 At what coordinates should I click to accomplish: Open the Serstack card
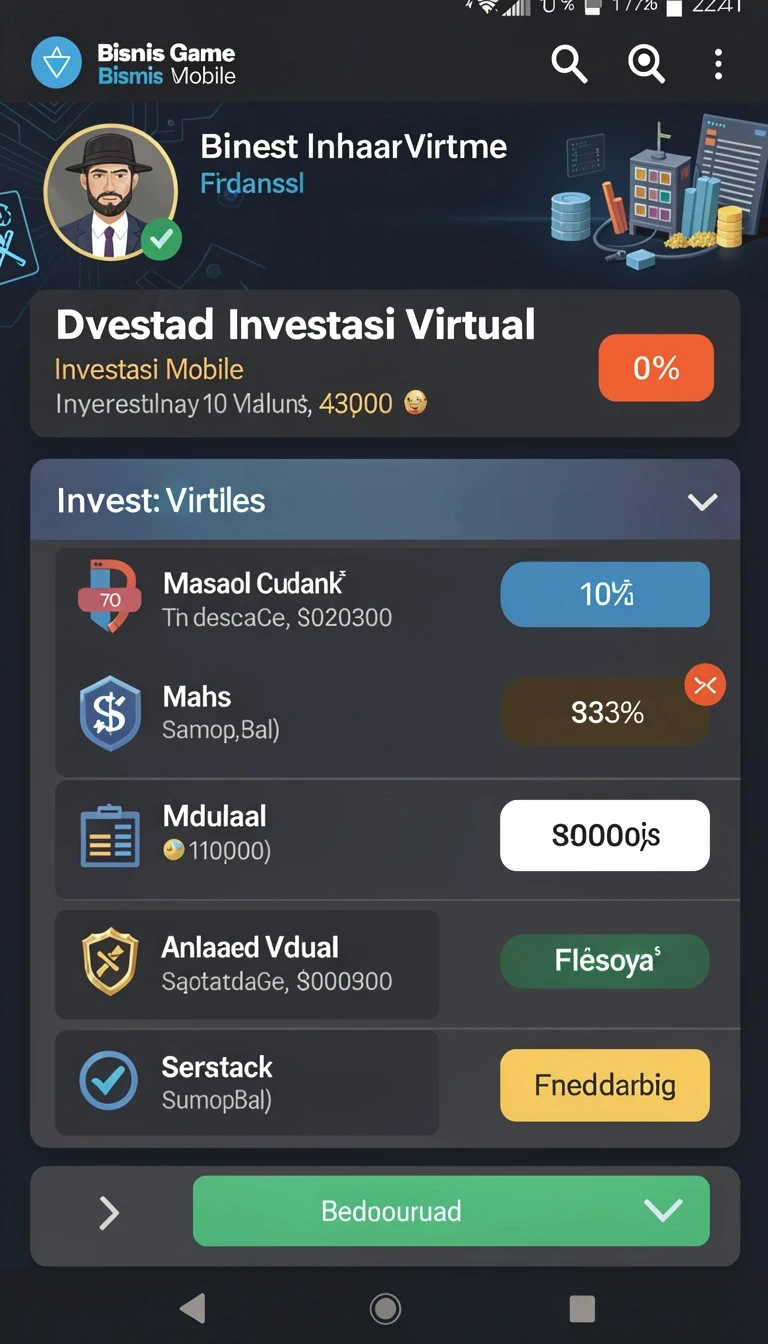247,1084
